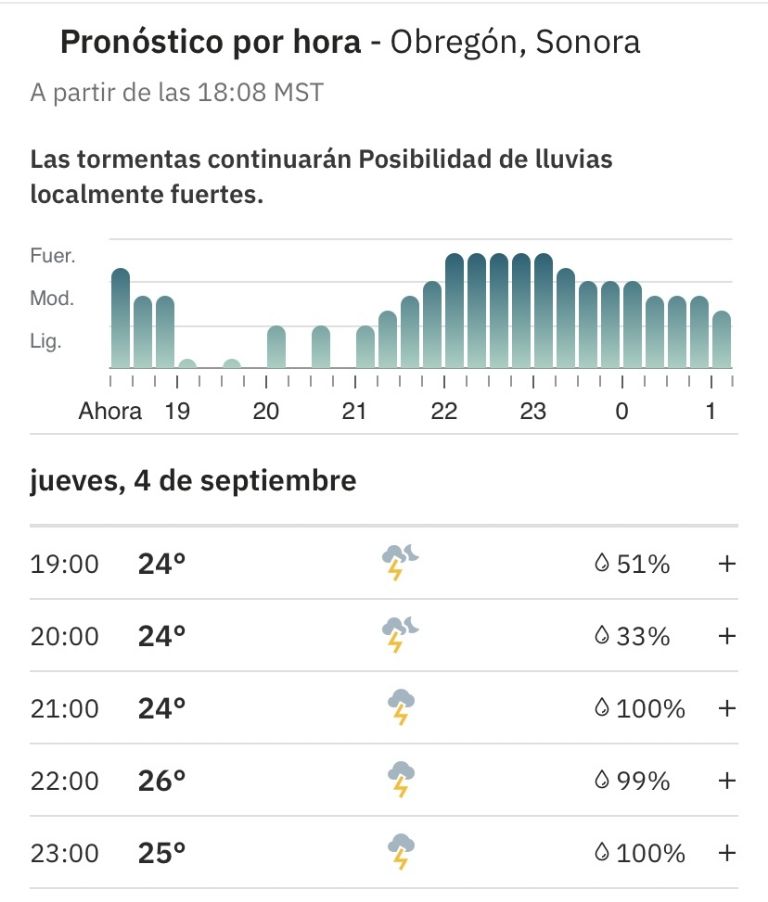Screen dimensions: 768x902
Task: Open extra details for the 23:00 row
Action: 726,853
